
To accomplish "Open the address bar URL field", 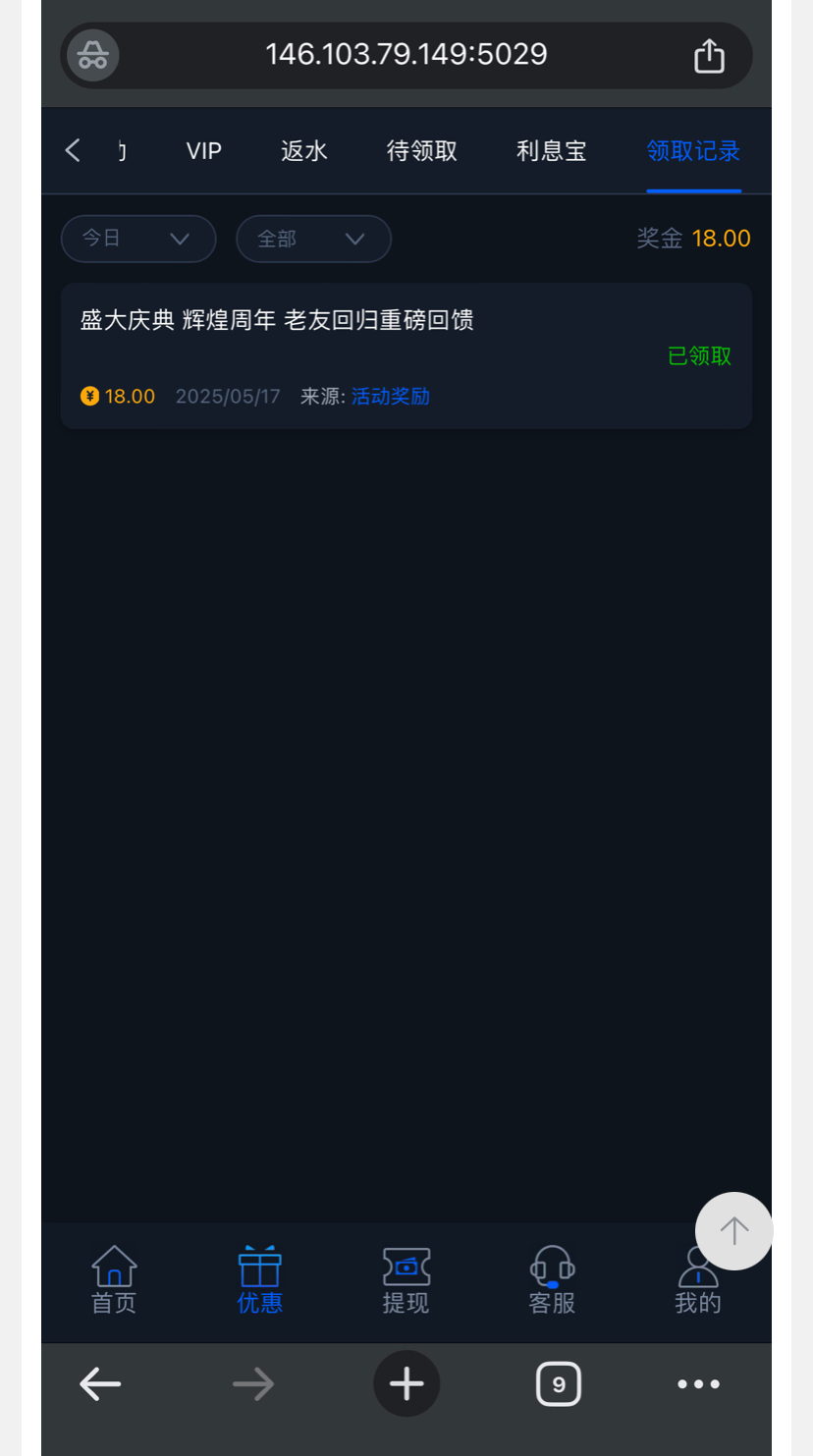I will [406, 54].
